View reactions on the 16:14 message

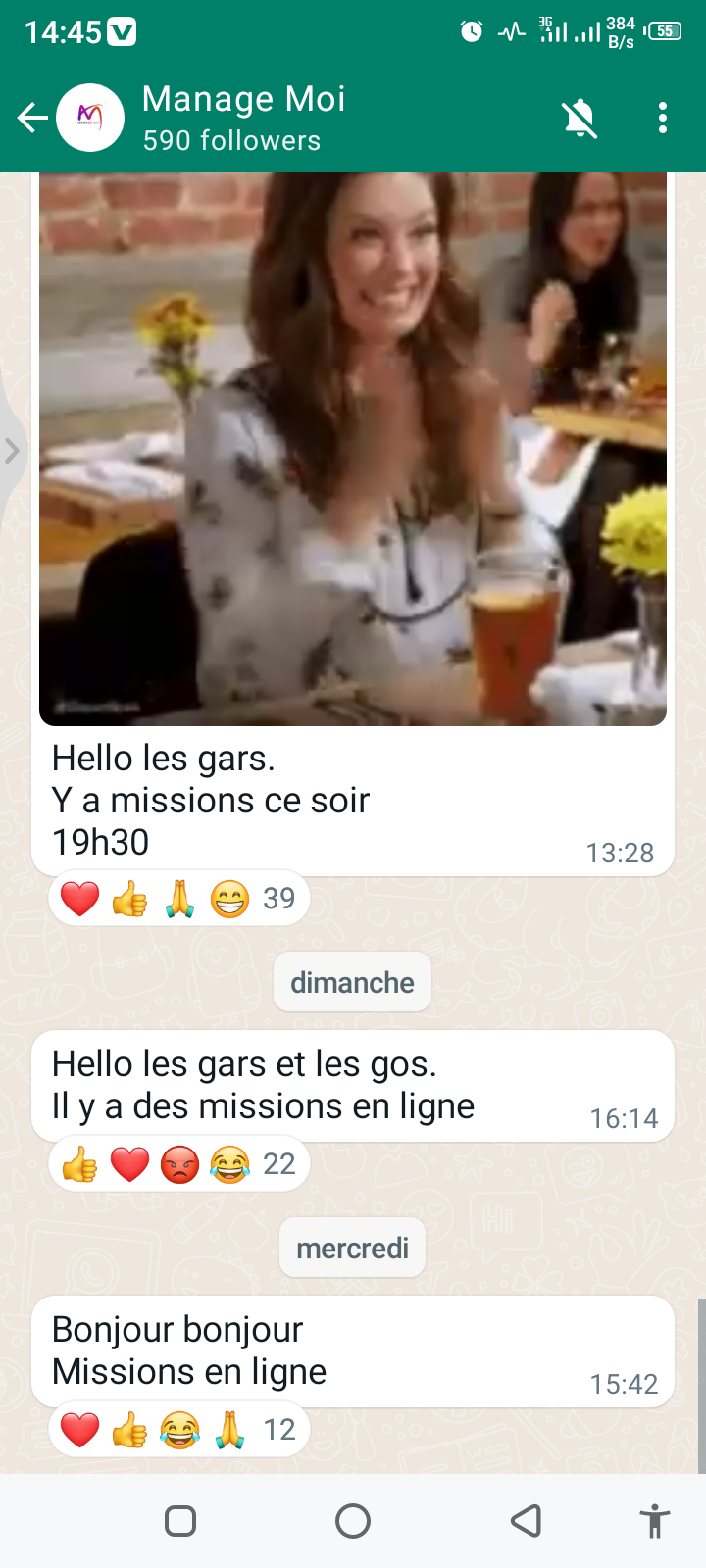tap(178, 1164)
